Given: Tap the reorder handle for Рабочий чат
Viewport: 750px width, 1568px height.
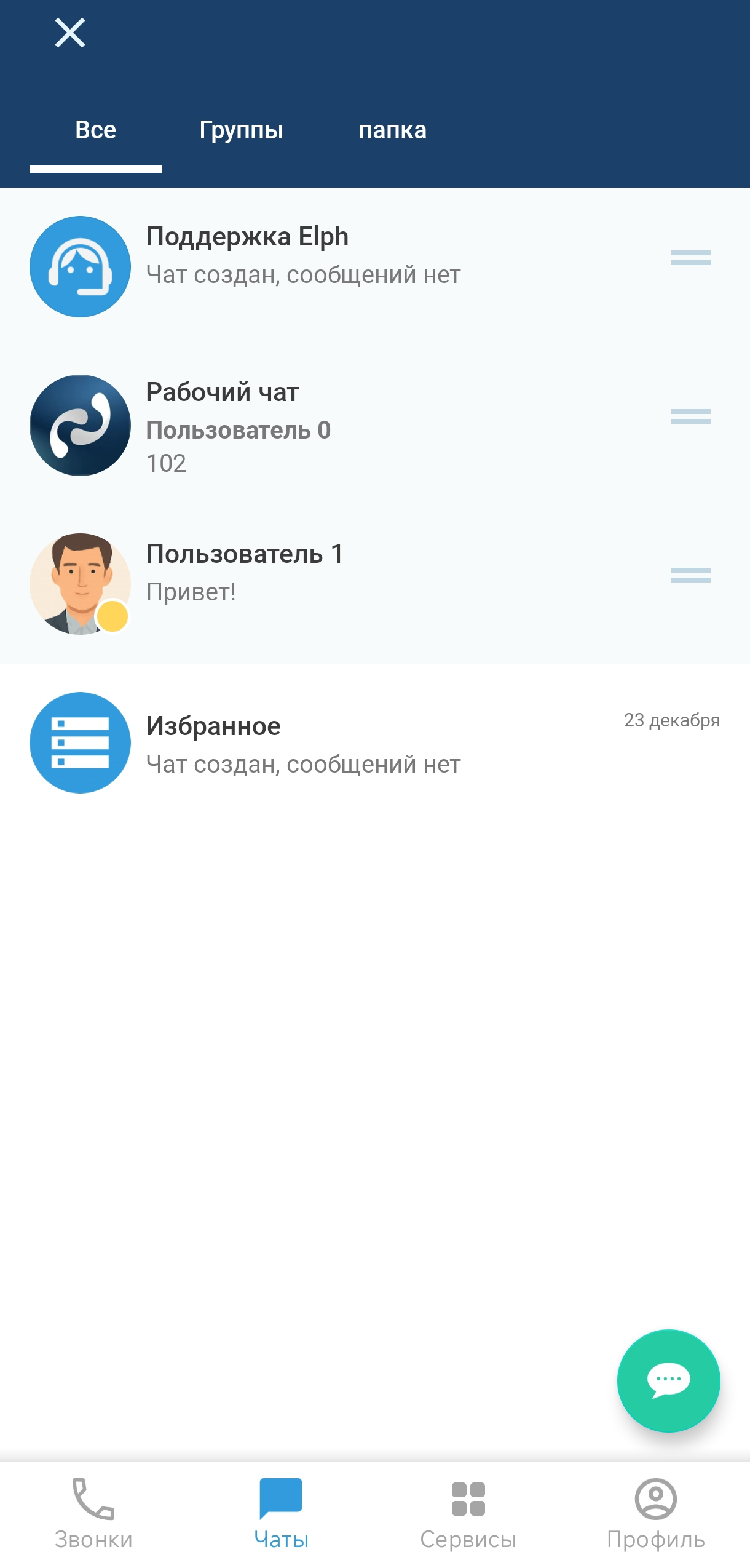Looking at the screenshot, I should pos(690,416).
